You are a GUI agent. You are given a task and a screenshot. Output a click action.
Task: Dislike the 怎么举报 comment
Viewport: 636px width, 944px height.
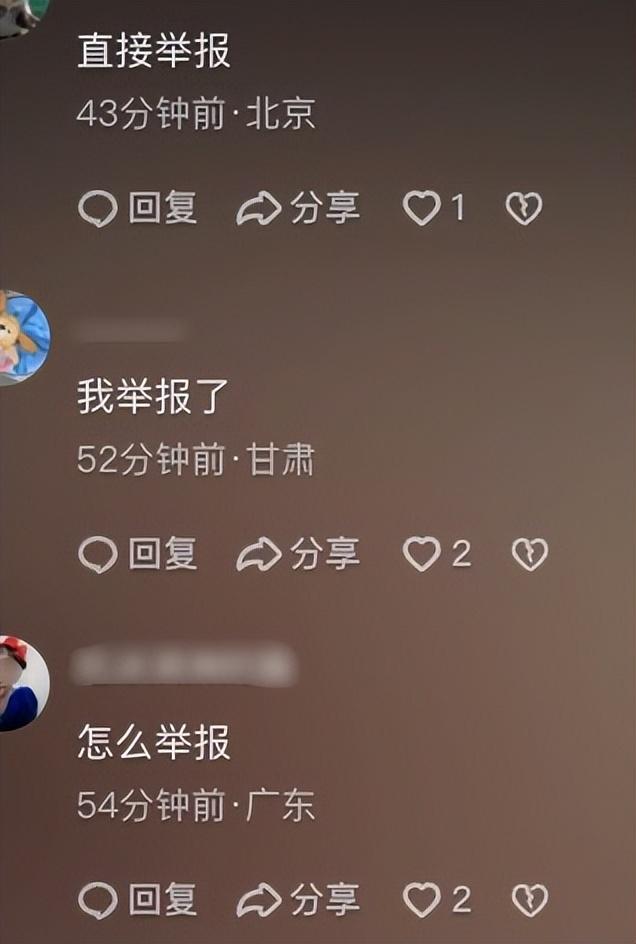point(529,900)
